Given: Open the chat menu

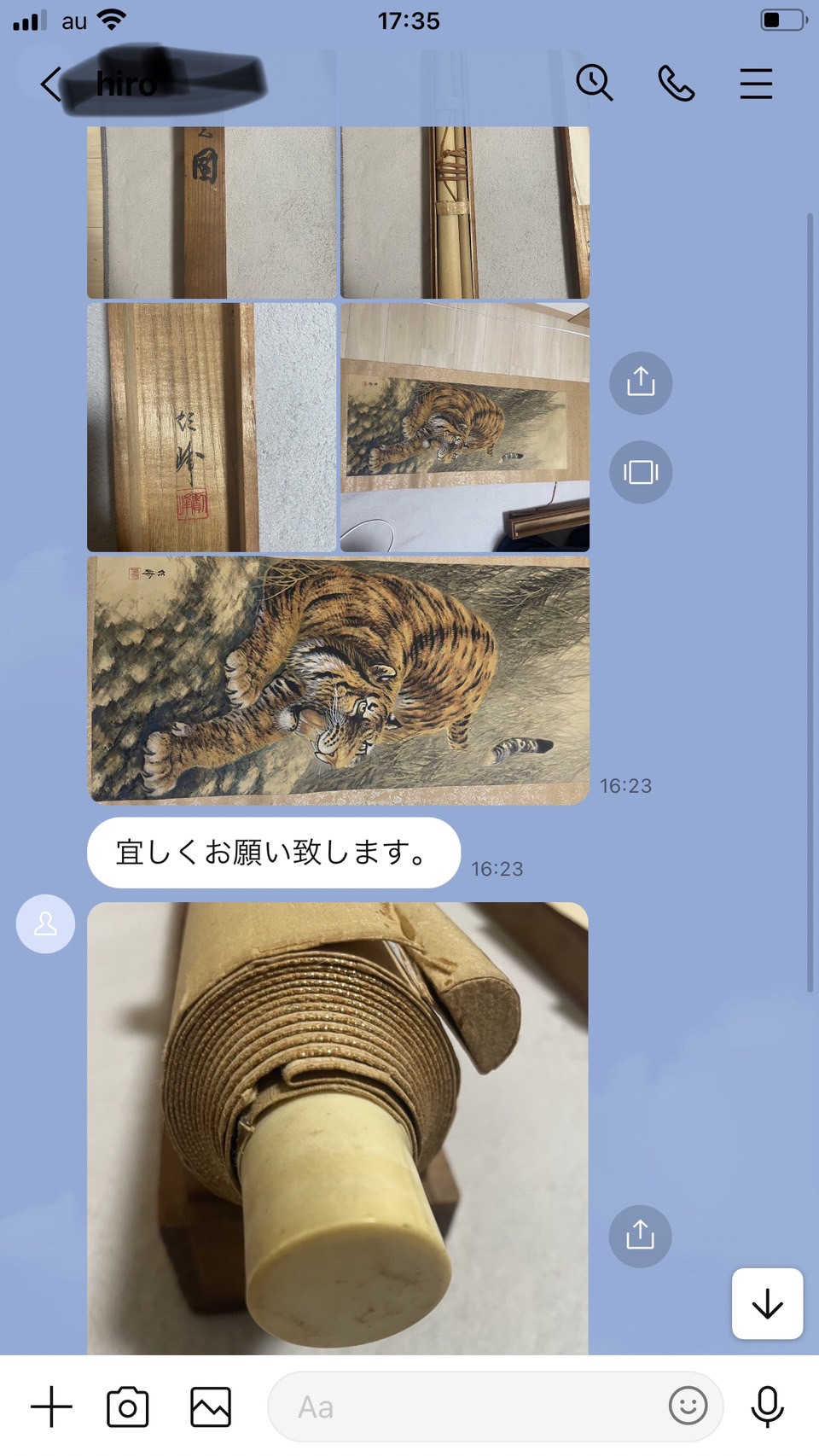Looking at the screenshot, I should tap(756, 84).
